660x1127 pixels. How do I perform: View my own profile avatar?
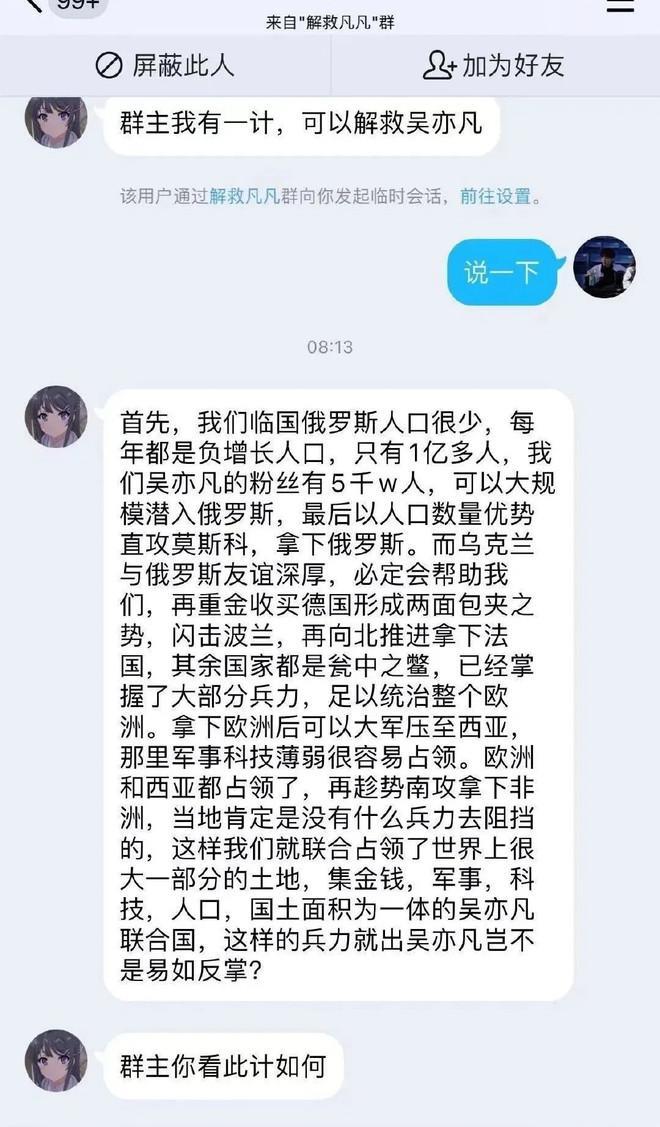[x=604, y=267]
